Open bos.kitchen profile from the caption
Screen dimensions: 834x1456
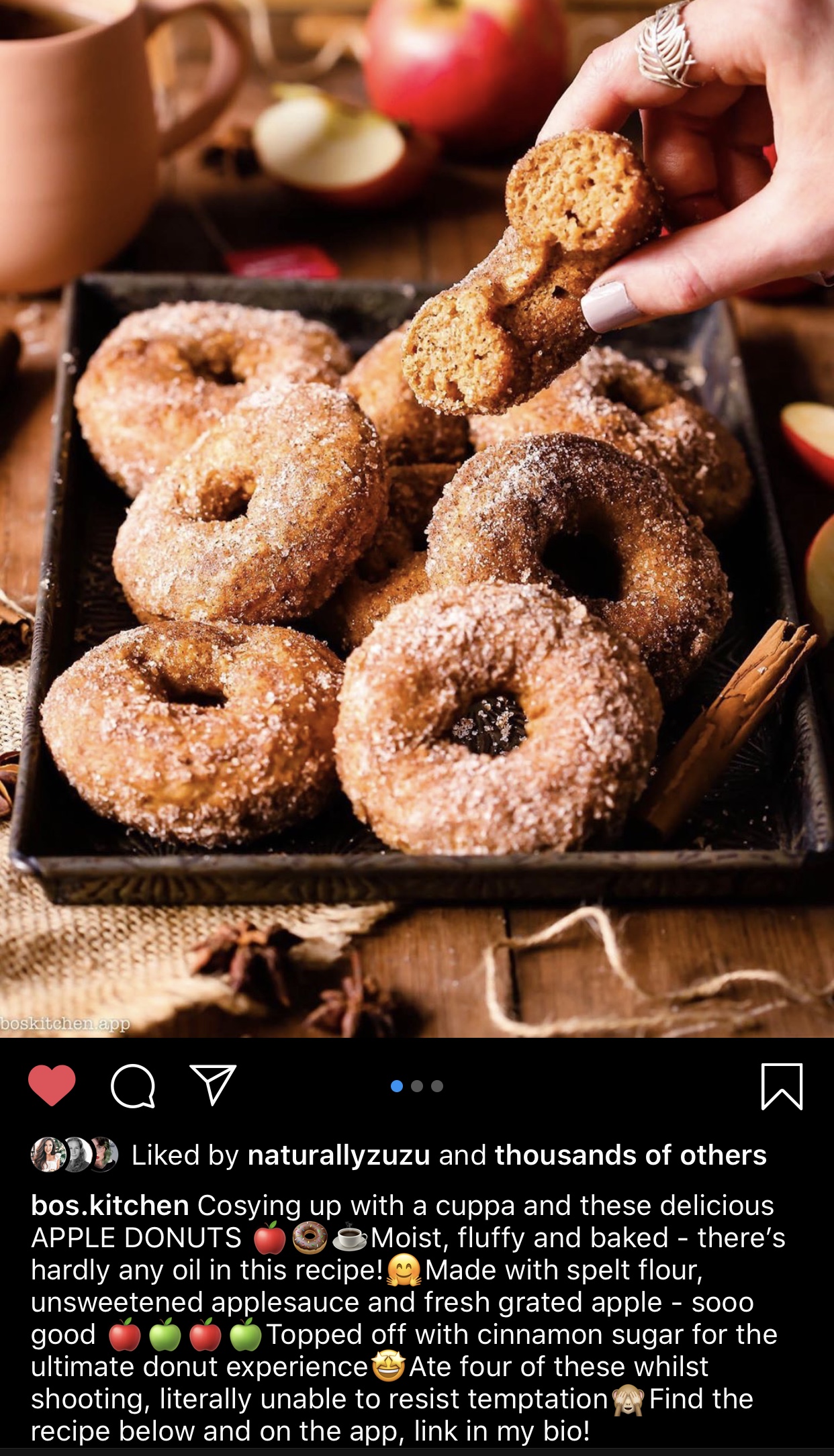(x=109, y=1206)
